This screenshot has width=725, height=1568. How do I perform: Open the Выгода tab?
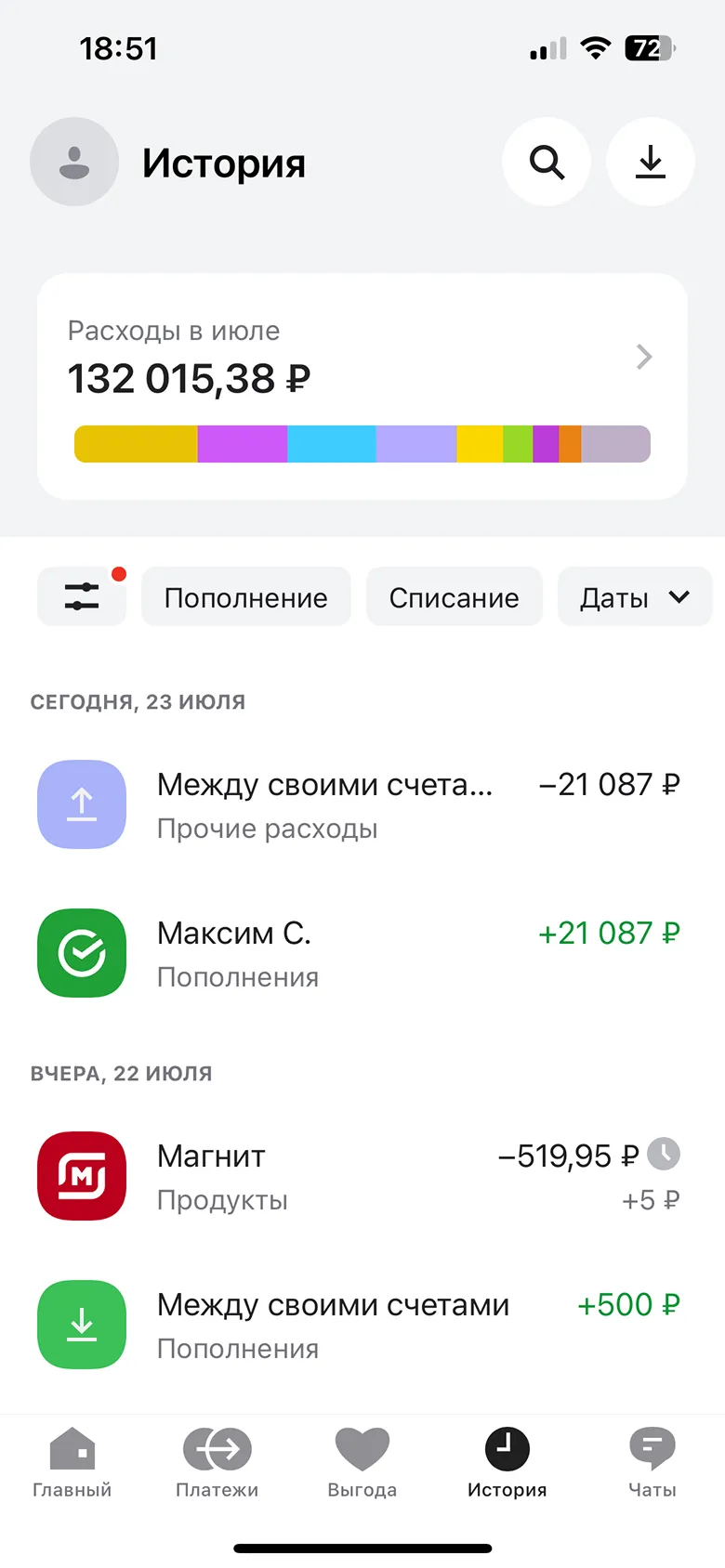(x=362, y=1462)
